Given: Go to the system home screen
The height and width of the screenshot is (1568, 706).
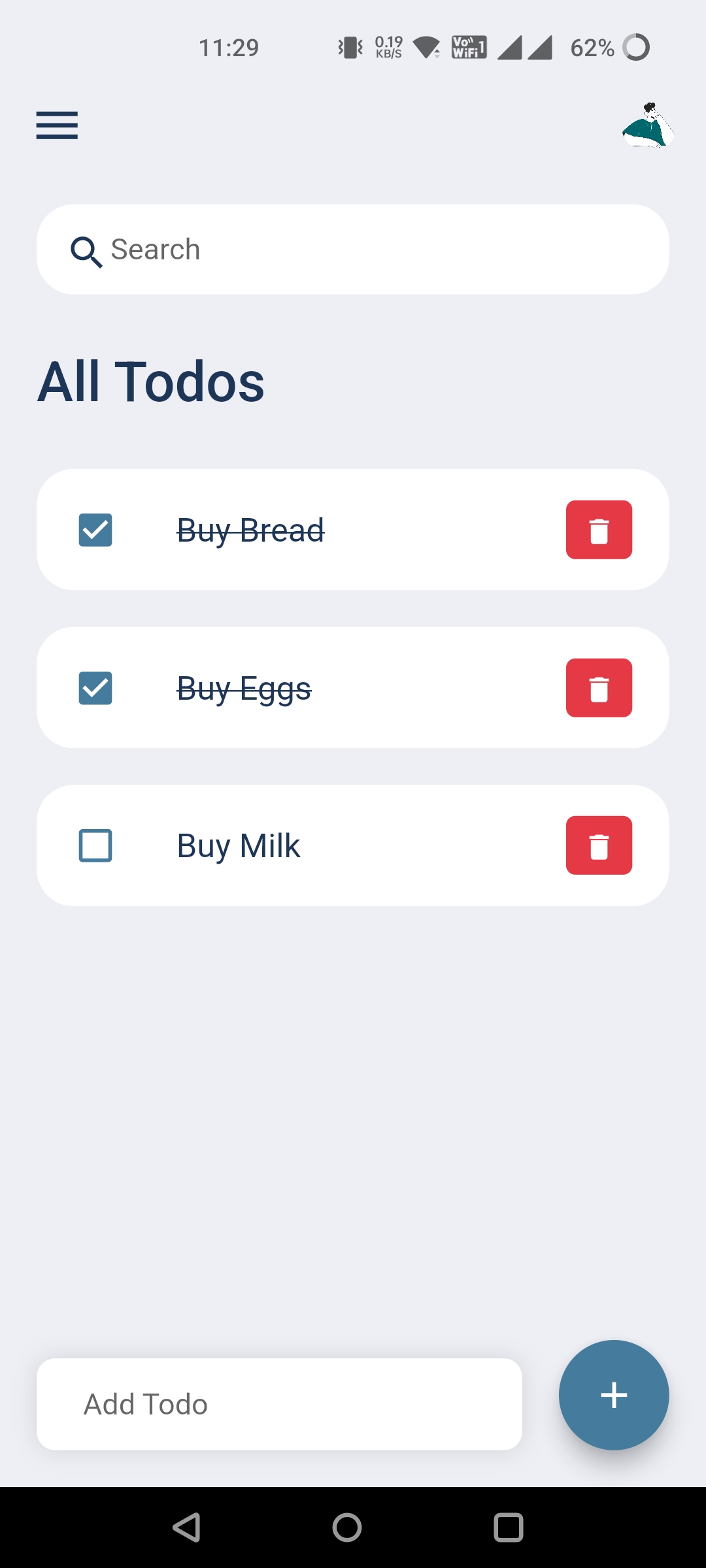Looking at the screenshot, I should click(x=347, y=1527).
